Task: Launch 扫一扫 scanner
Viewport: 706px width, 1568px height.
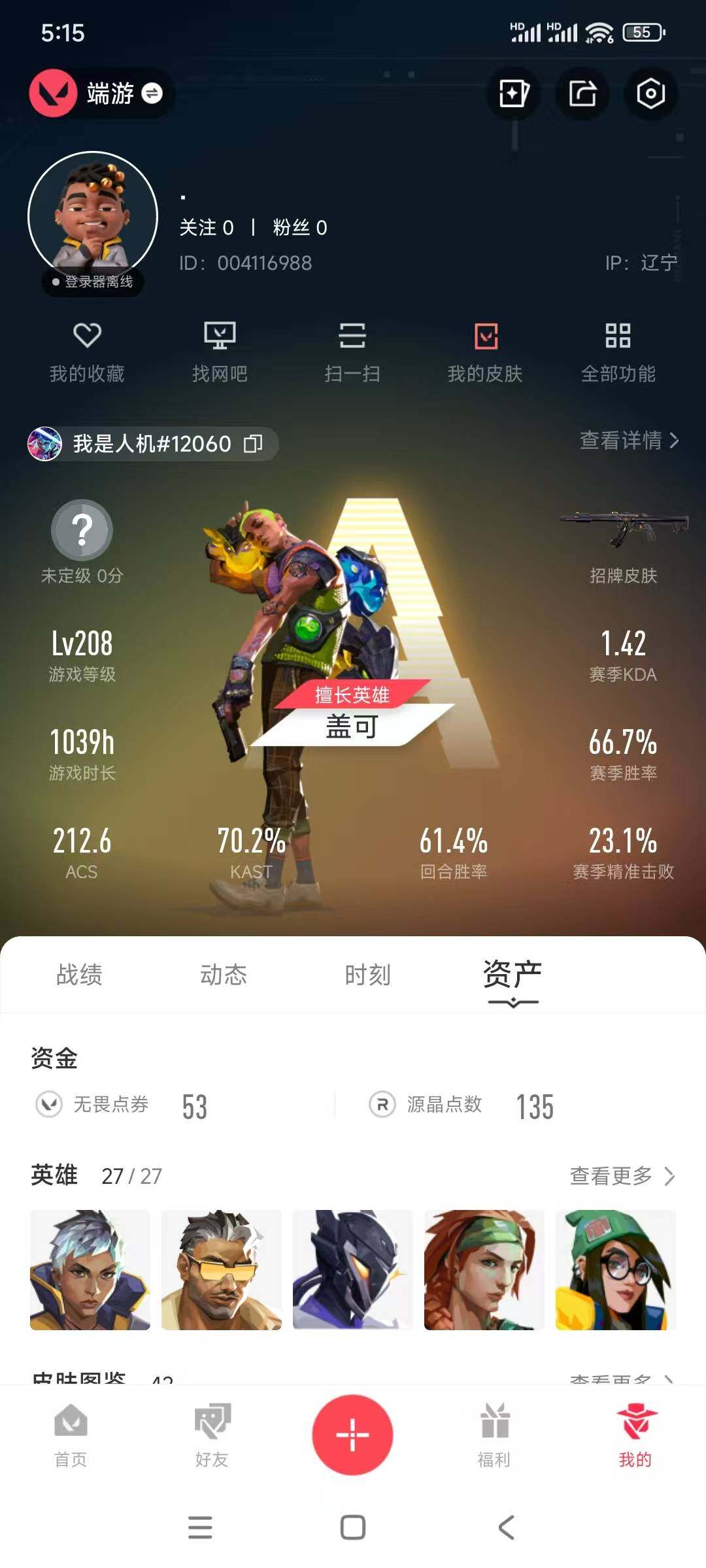Action: click(352, 352)
